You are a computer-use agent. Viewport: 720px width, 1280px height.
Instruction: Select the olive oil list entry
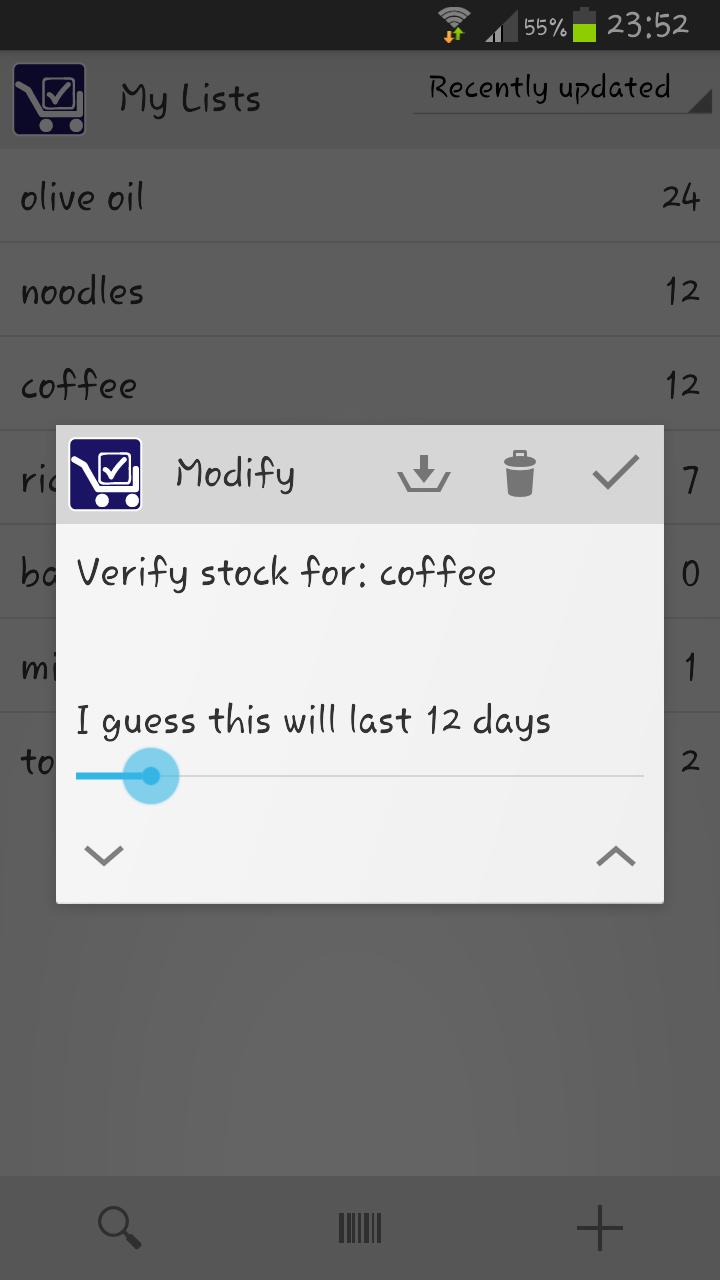[82, 197]
